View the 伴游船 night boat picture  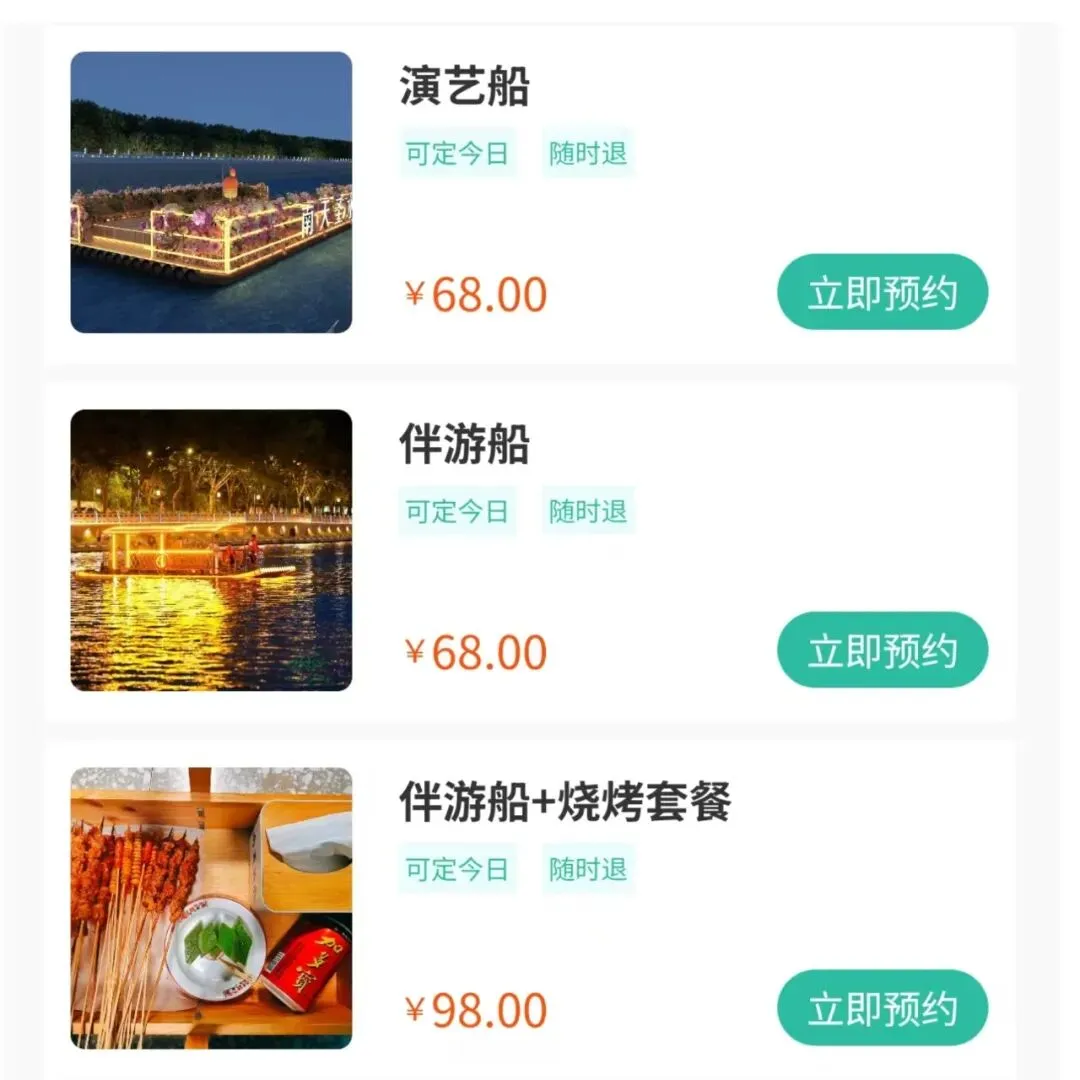click(211, 550)
